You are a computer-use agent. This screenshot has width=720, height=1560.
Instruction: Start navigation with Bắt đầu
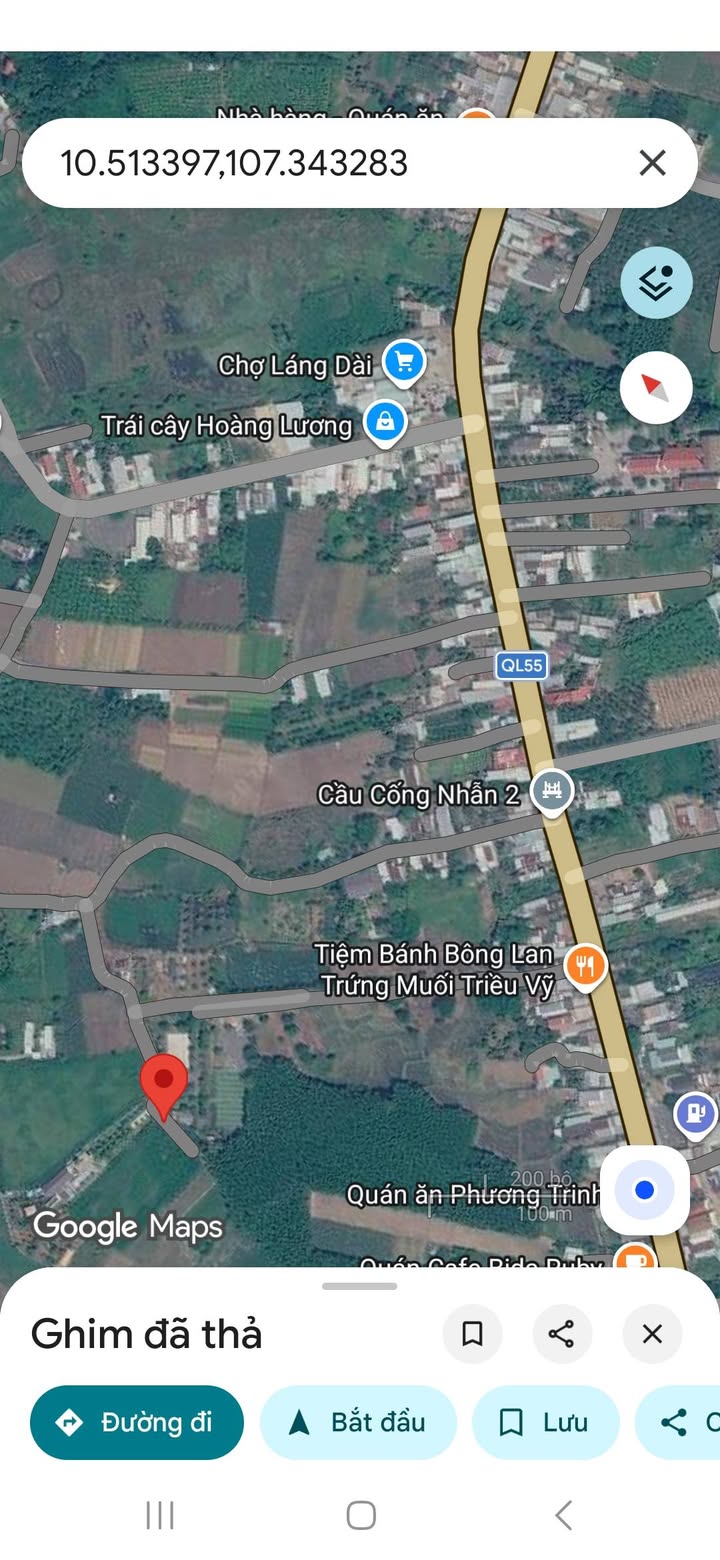tap(358, 1422)
